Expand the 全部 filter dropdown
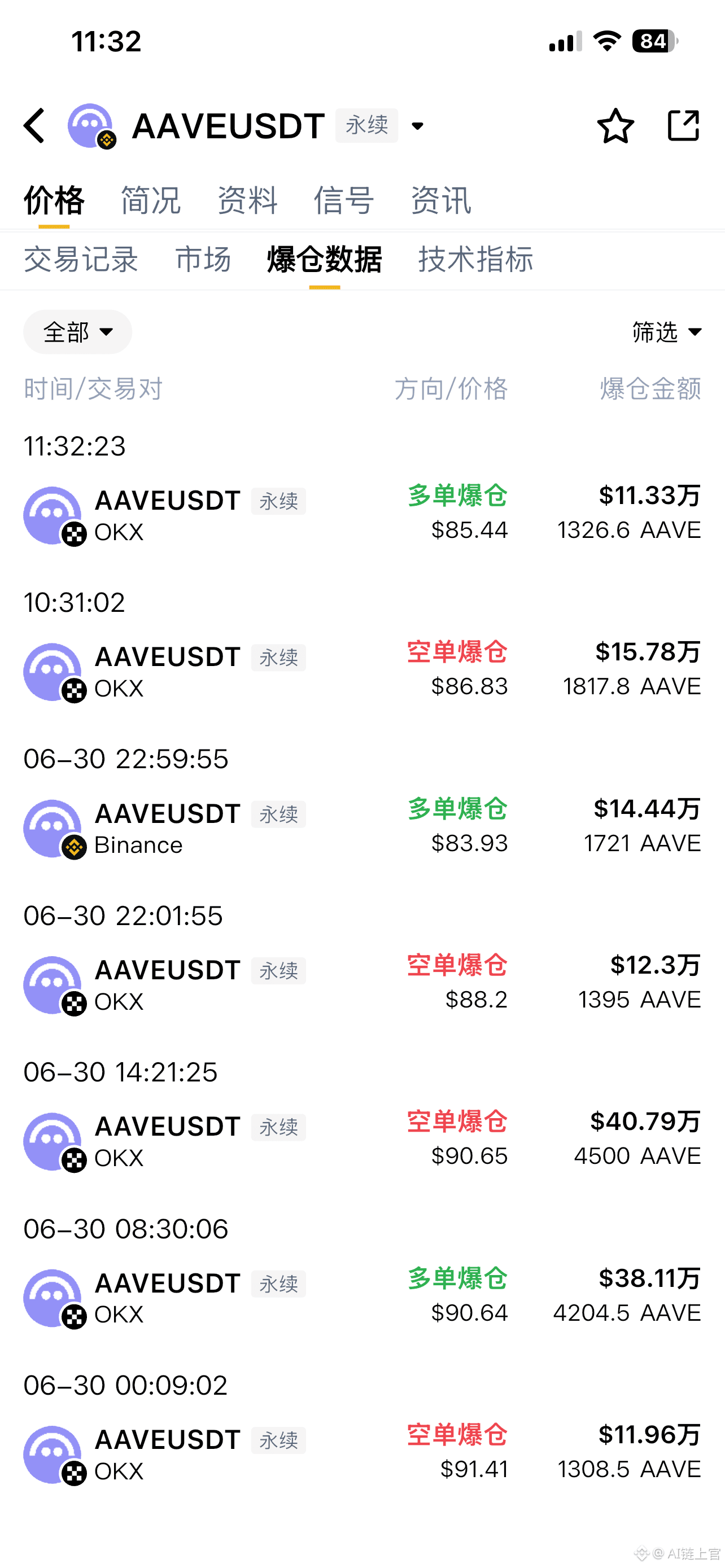This screenshot has width=725, height=1568. [77, 332]
